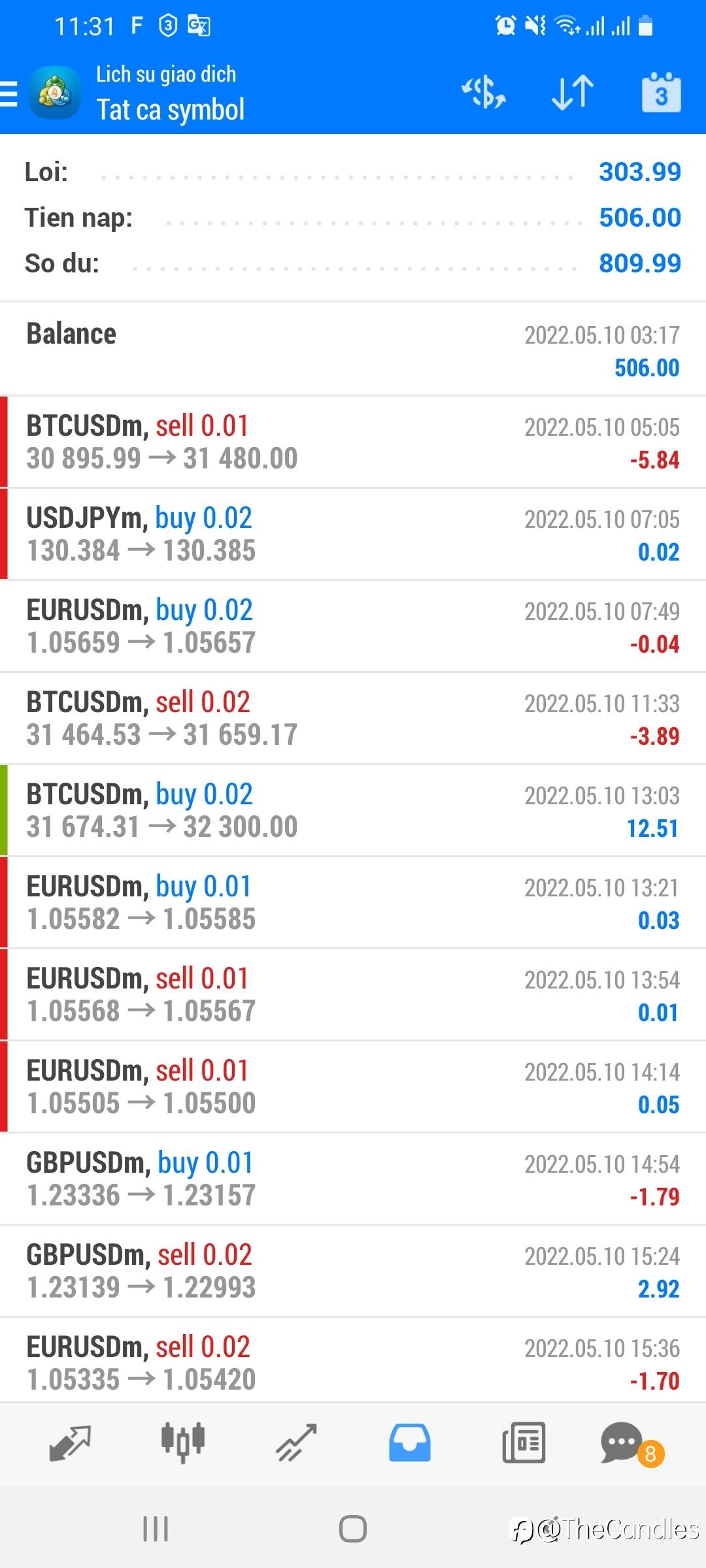The image size is (706, 1568).
Task: Open BTCUSDm buy 0.02 trade with 12.51 profit
Action: pyautogui.click(x=353, y=810)
